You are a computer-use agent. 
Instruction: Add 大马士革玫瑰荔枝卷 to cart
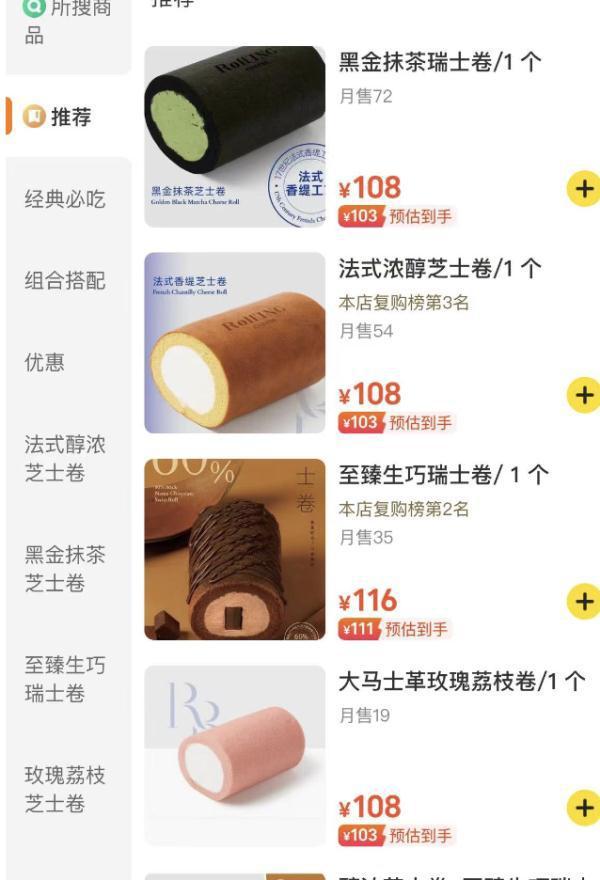583,807
